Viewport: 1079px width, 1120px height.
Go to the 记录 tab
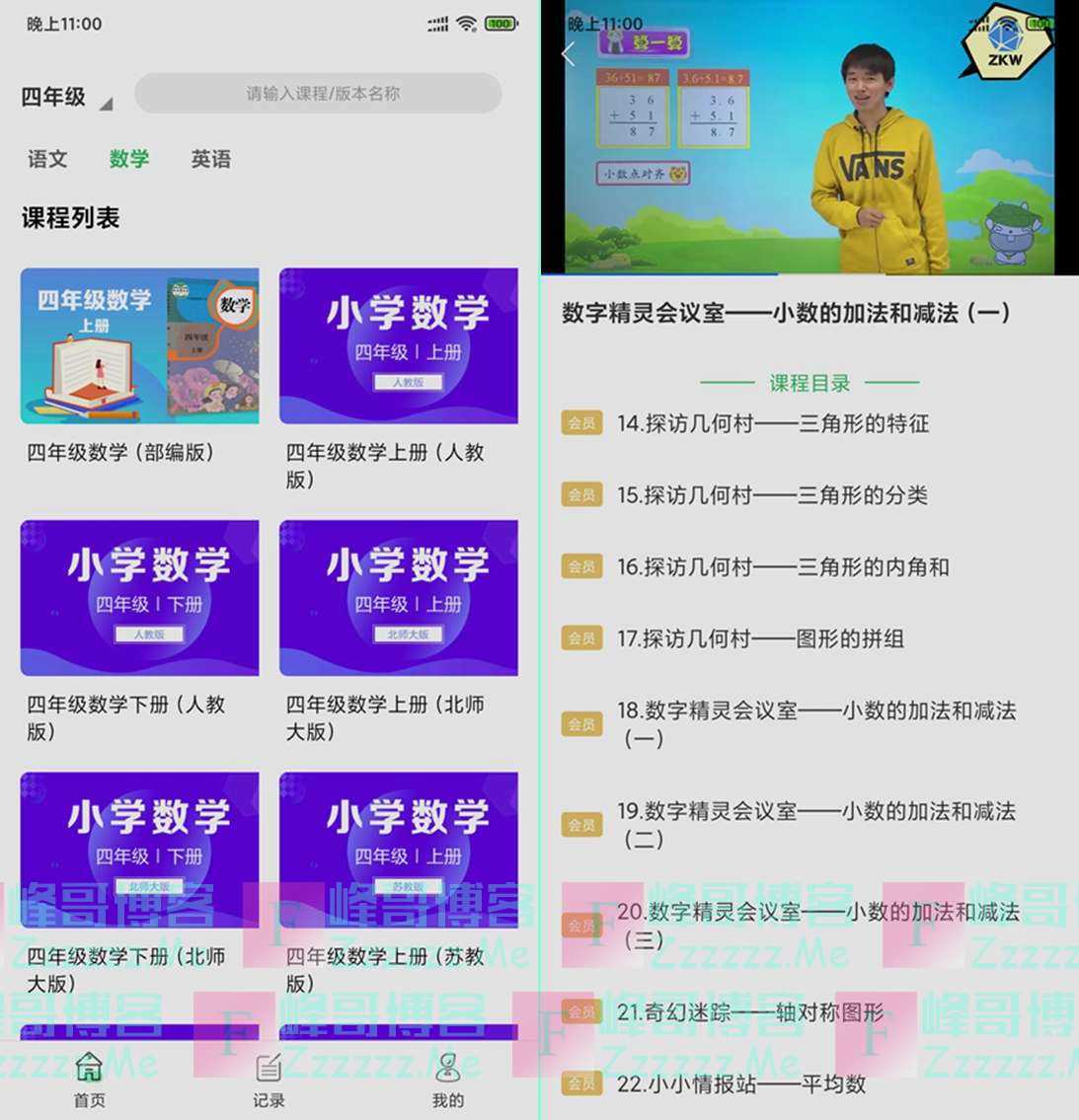pos(269,1080)
